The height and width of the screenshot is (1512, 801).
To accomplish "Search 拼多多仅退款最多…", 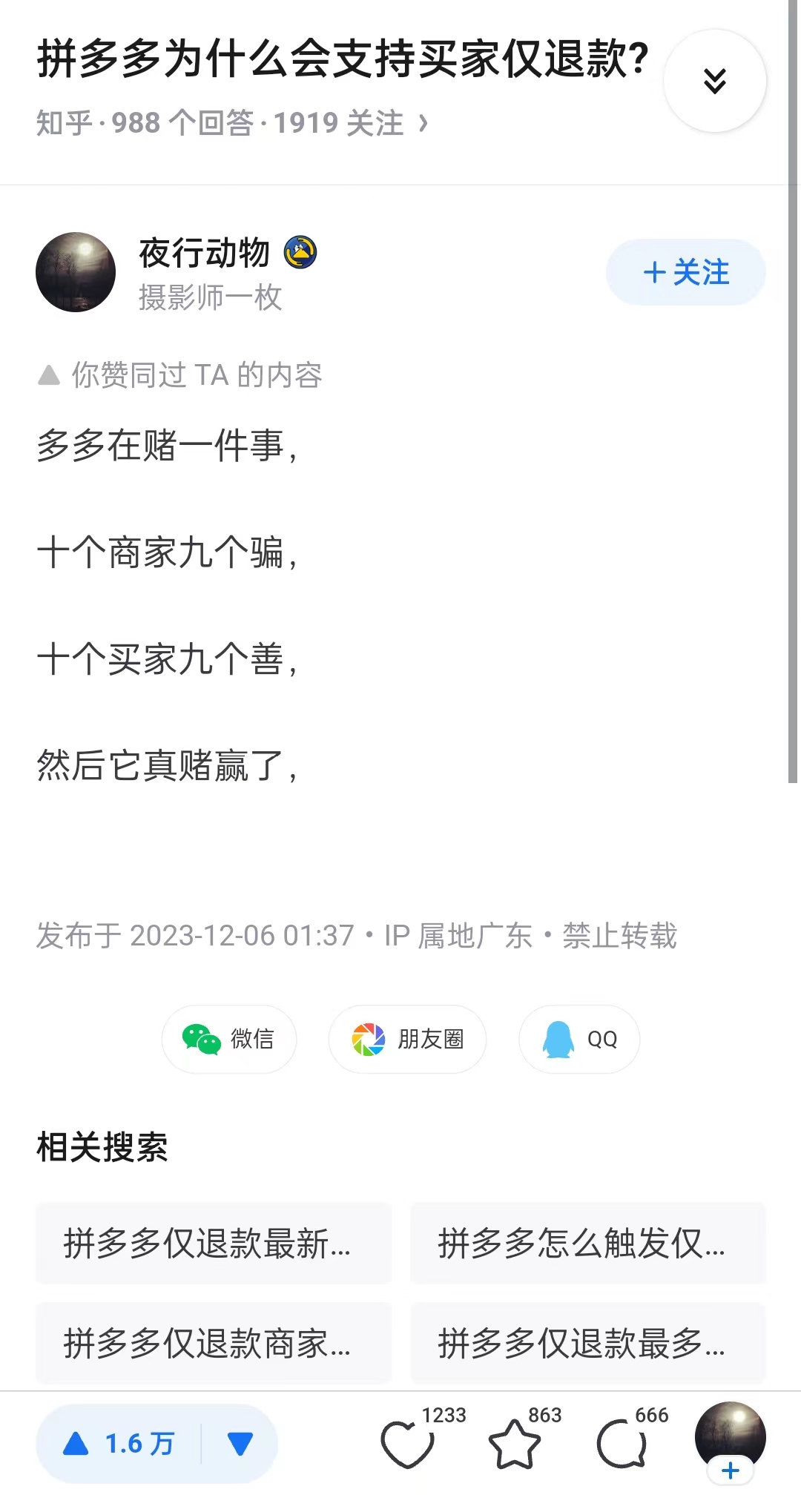I will click(x=588, y=1343).
